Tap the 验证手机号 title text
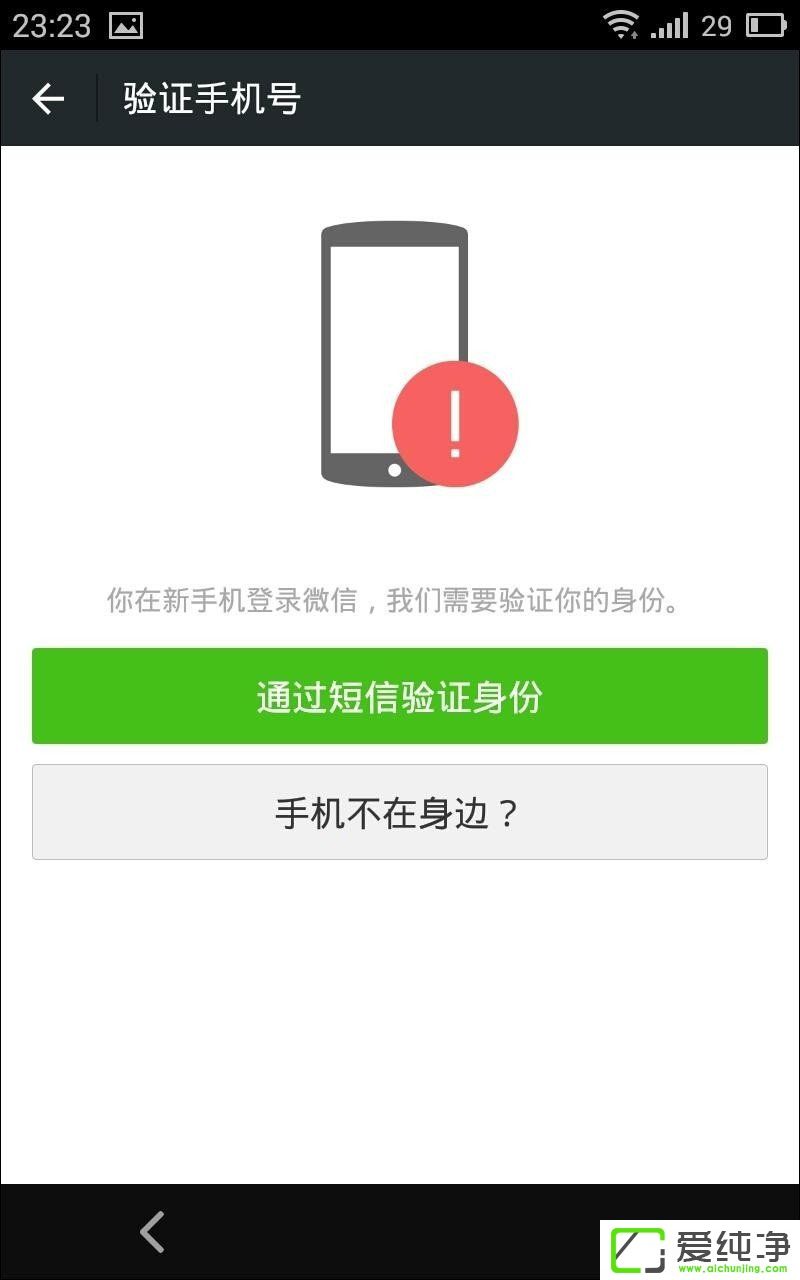Viewport: 800px width, 1280px height. 208,98
